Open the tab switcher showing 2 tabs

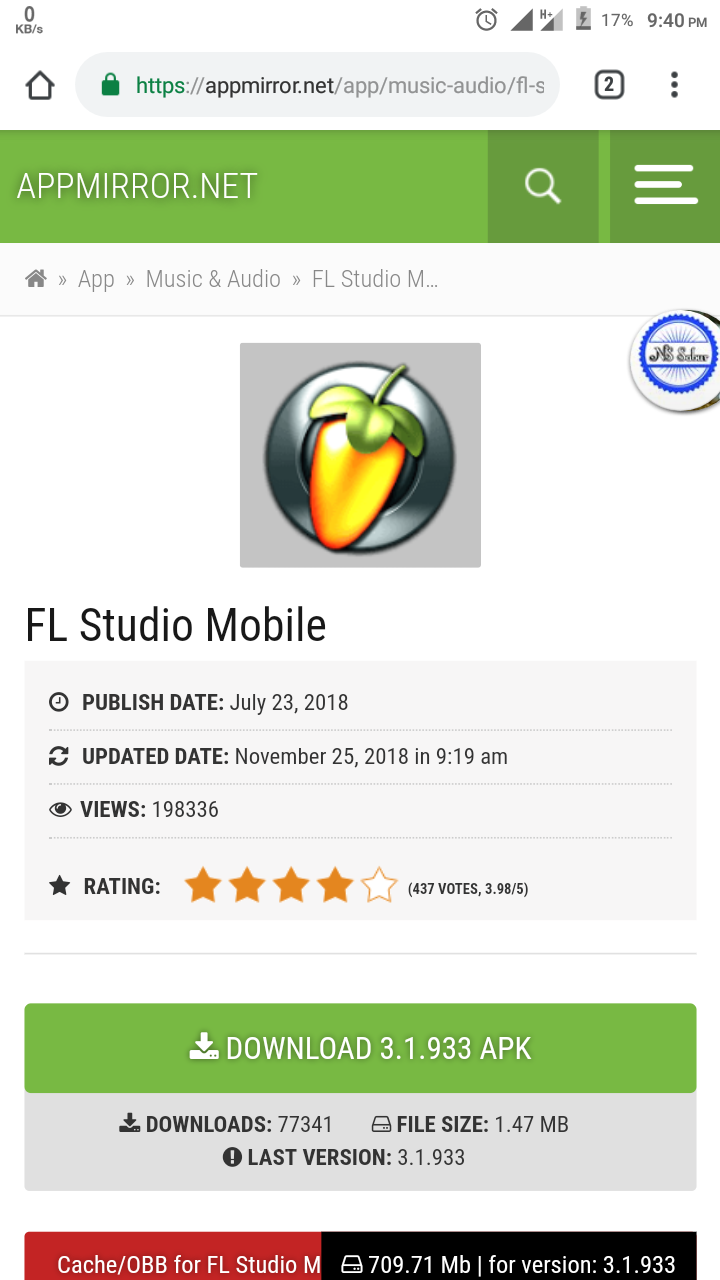609,85
